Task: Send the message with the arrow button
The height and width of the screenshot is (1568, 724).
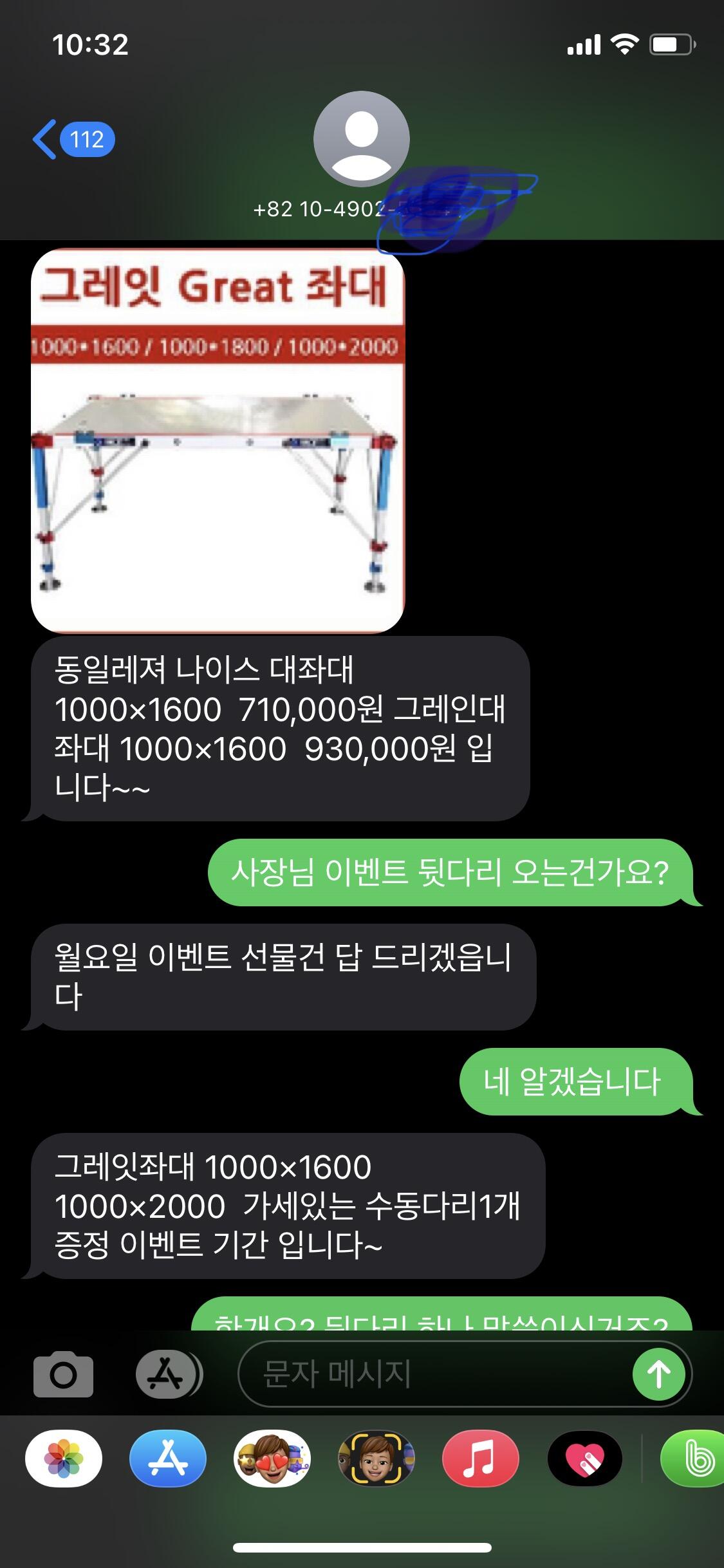Action: 659,1374
